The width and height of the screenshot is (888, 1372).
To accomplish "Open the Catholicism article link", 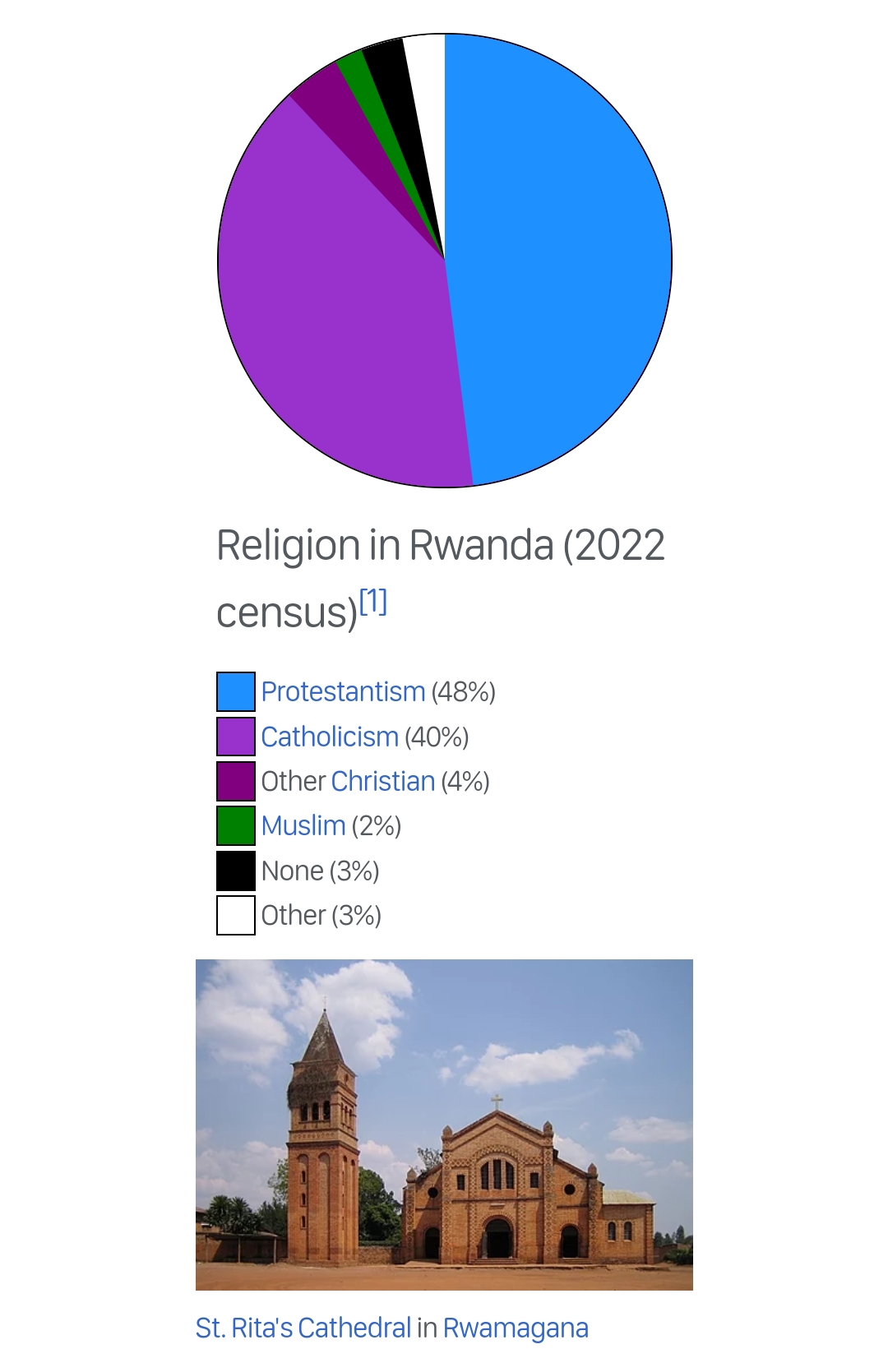I will (330, 737).
